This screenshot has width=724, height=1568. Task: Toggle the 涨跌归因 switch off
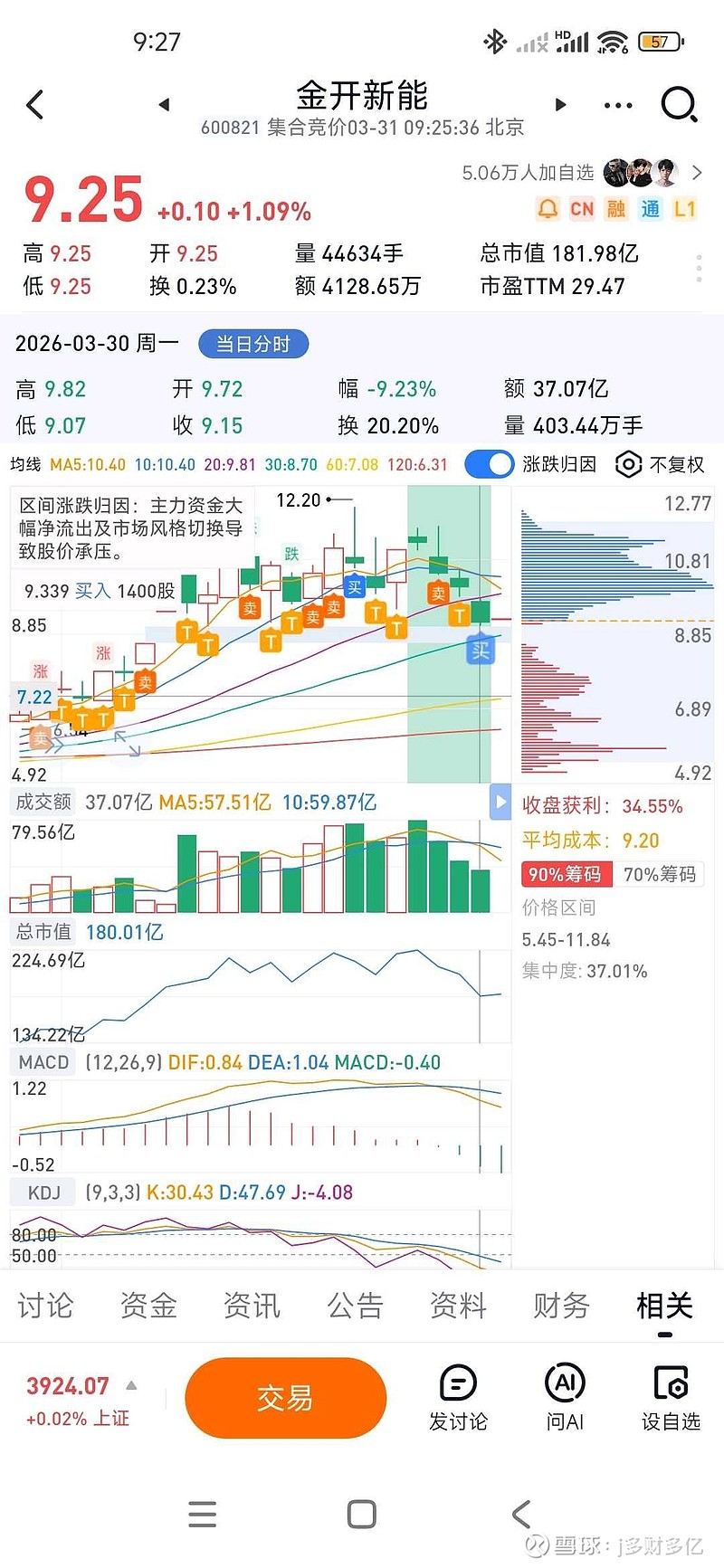[x=489, y=464]
